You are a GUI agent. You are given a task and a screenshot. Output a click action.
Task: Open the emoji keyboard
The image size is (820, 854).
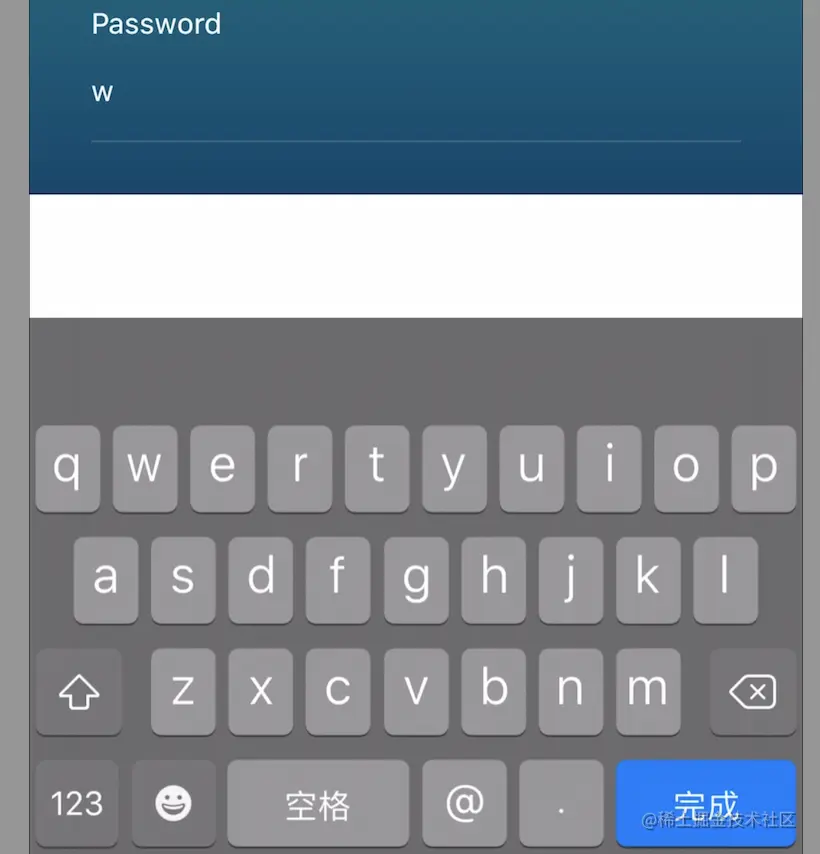[174, 803]
